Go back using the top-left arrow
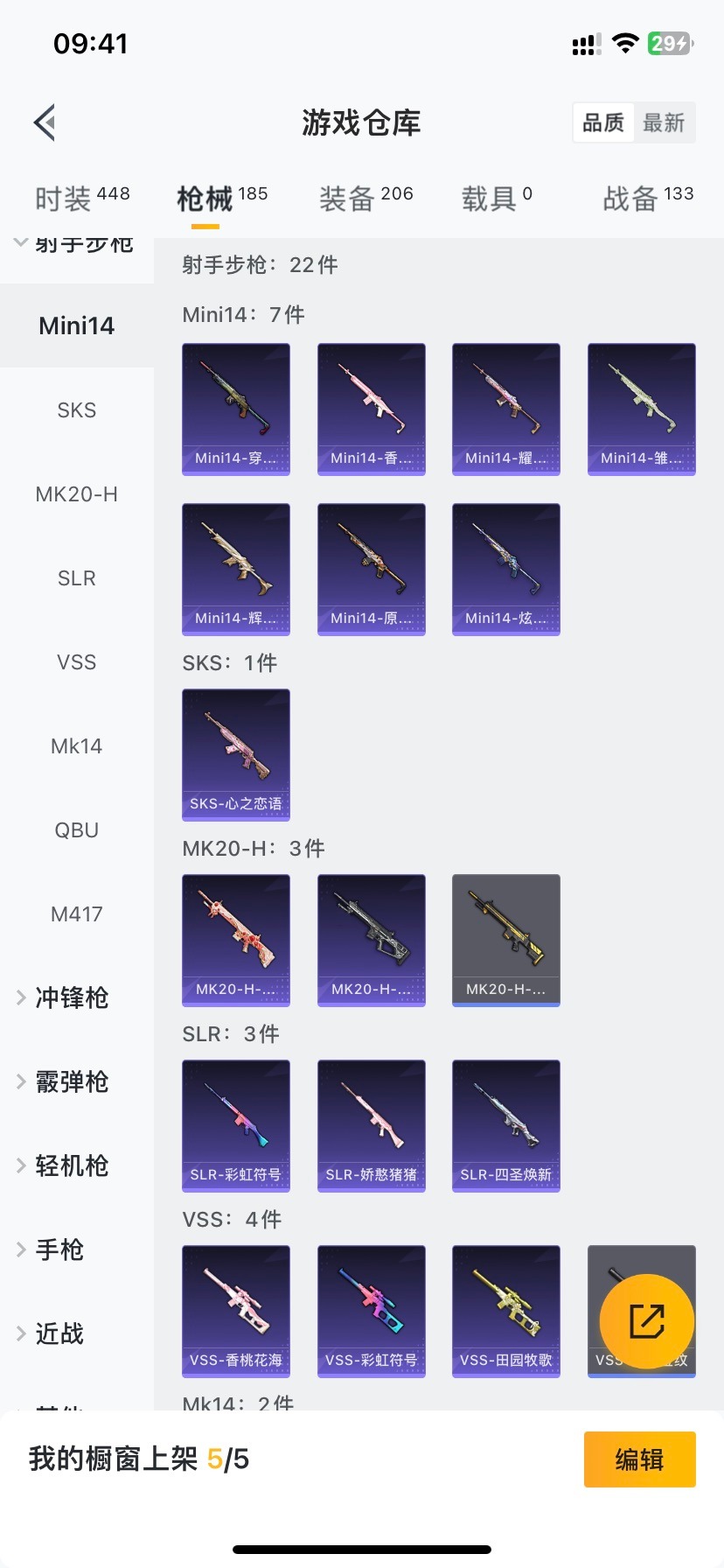The width and height of the screenshot is (724, 1568). coord(45,122)
